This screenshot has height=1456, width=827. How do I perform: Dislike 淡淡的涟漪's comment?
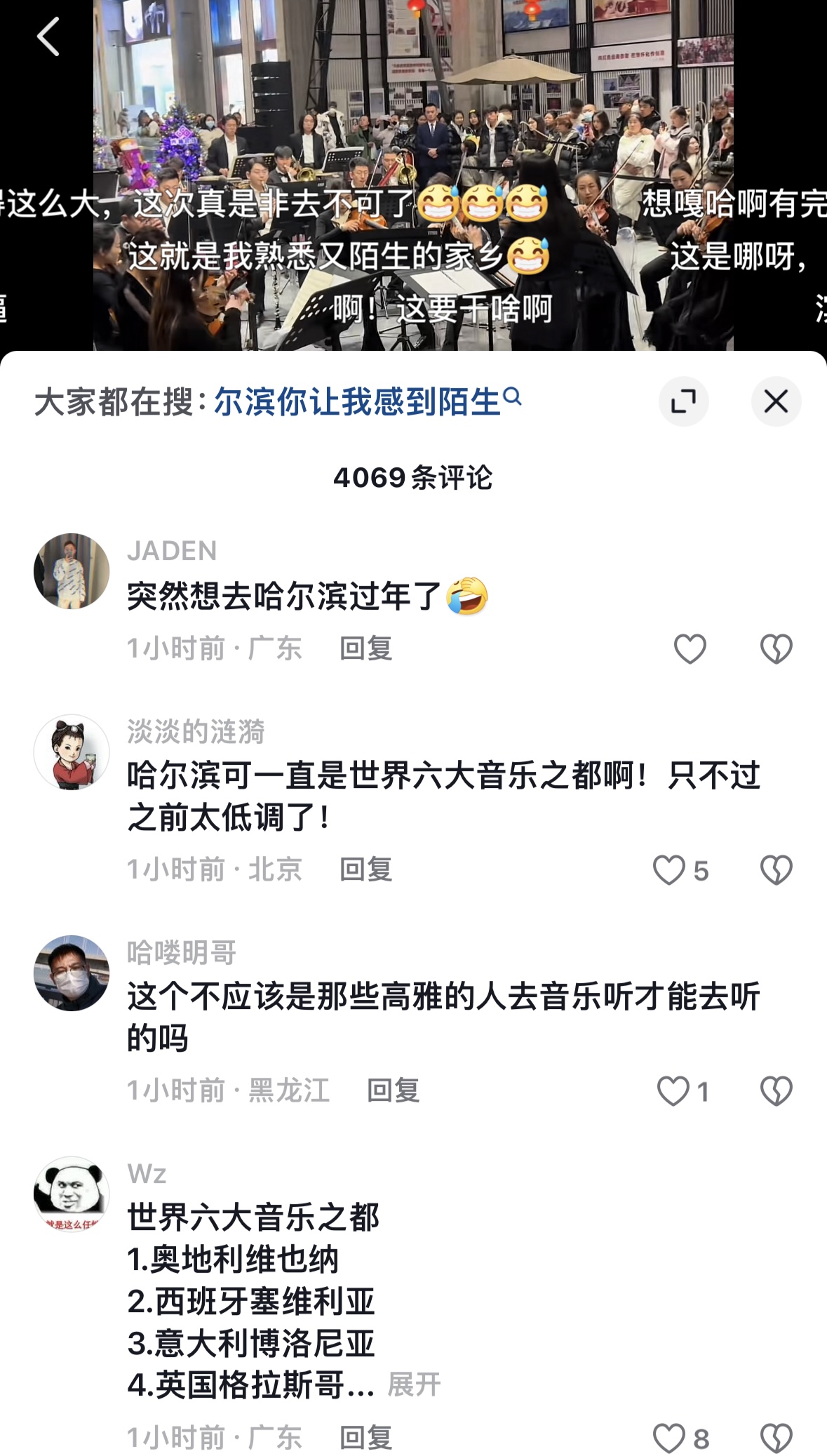776,870
